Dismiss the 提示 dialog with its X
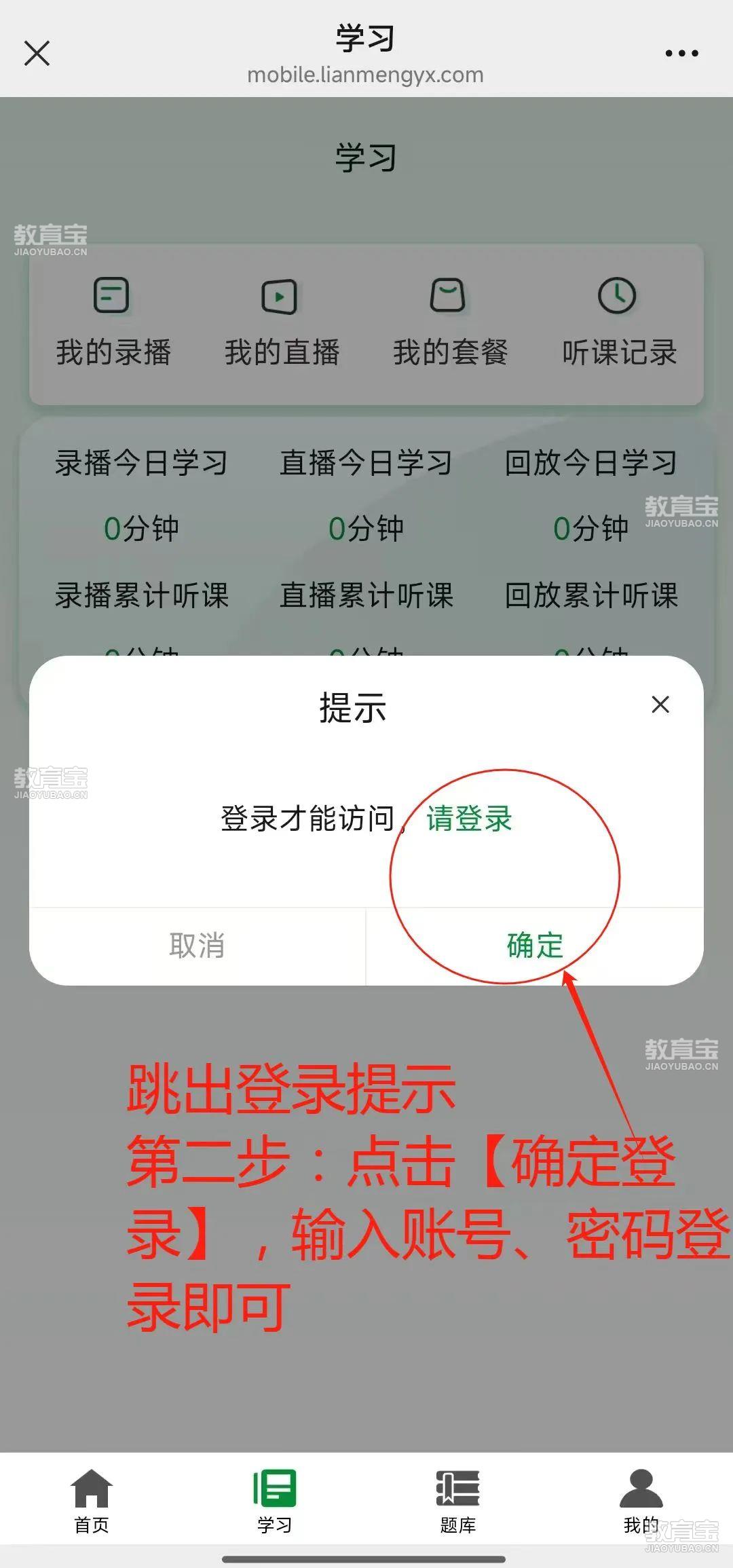 (x=660, y=705)
